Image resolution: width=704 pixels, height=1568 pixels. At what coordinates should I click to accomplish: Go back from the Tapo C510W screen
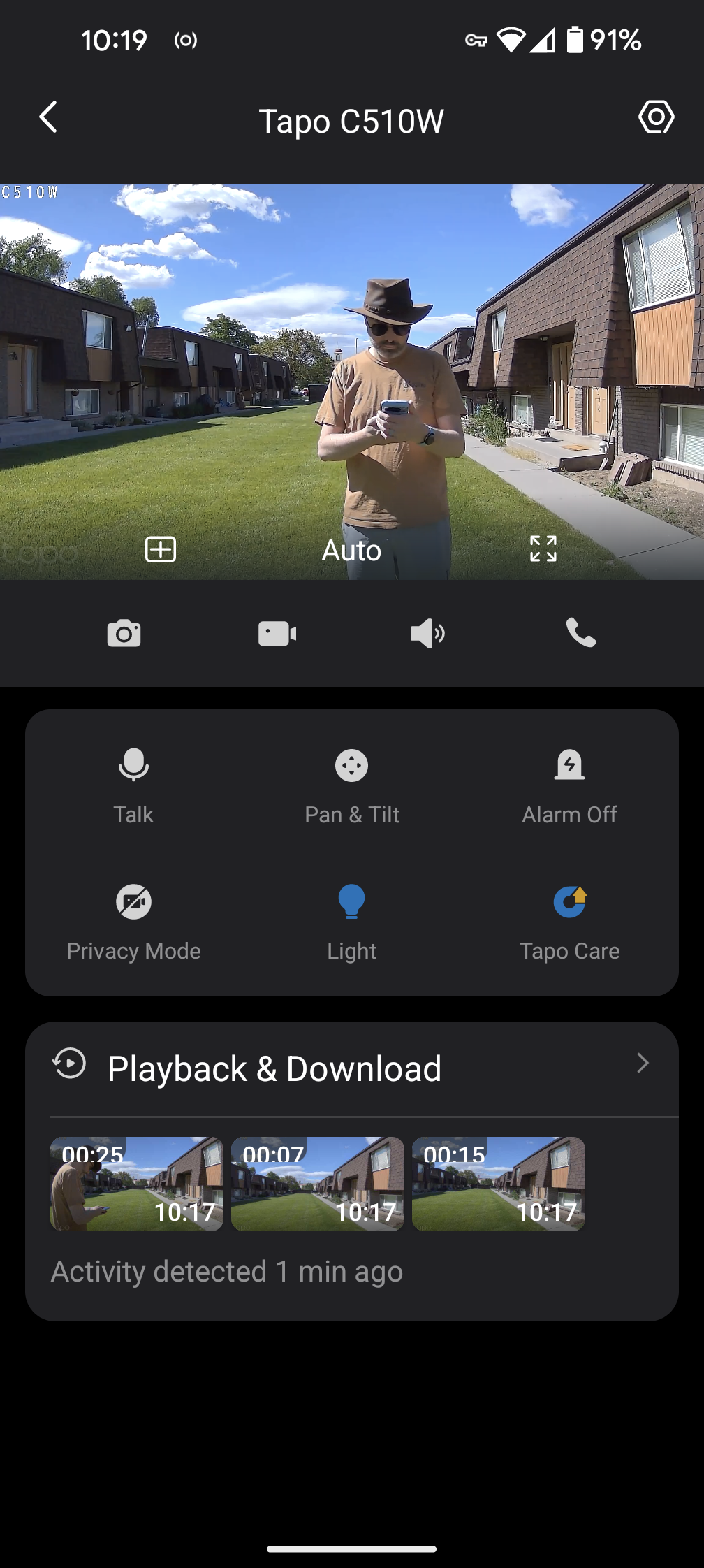pyautogui.click(x=47, y=117)
